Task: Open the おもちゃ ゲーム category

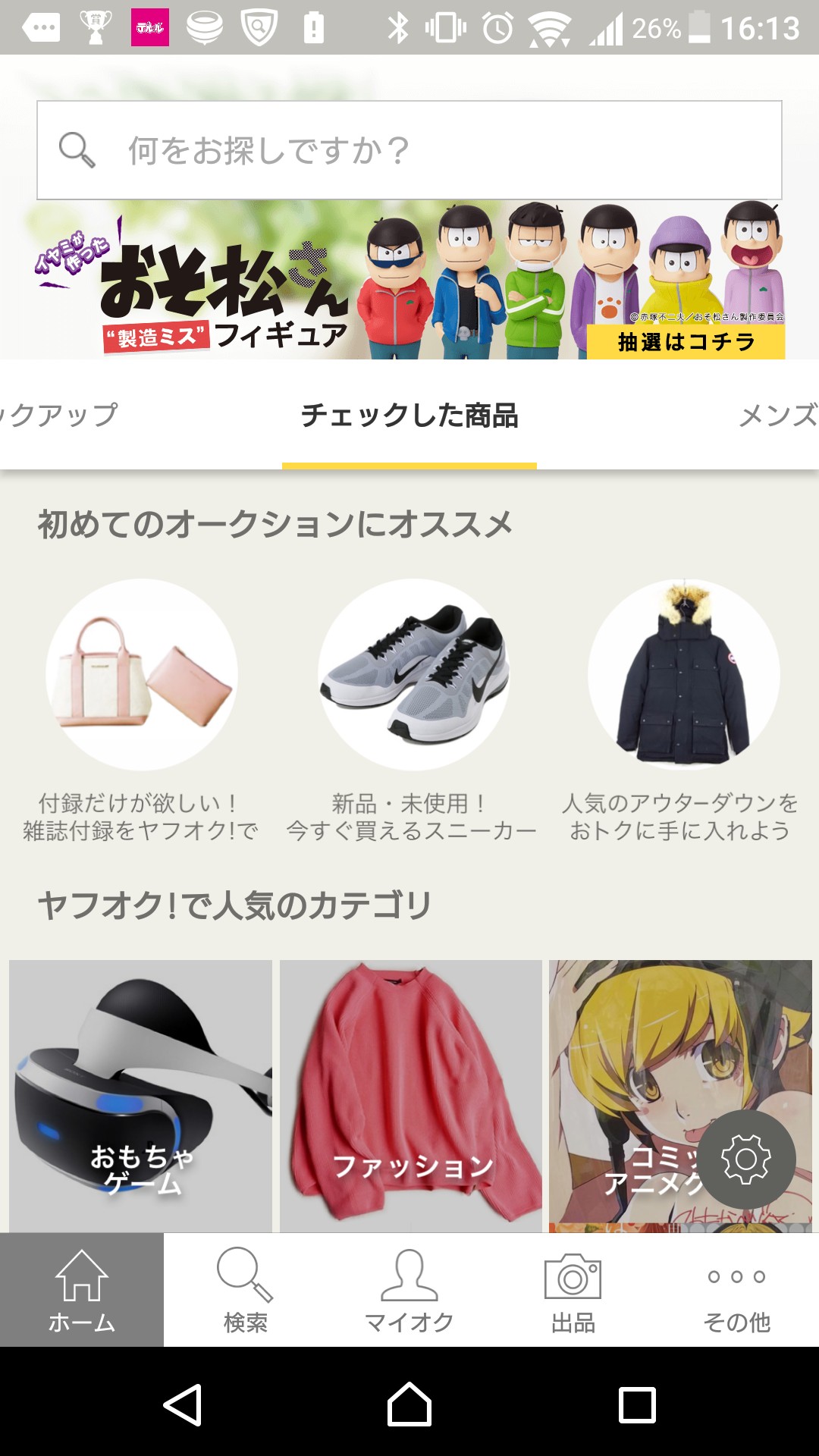Action: (140, 1096)
